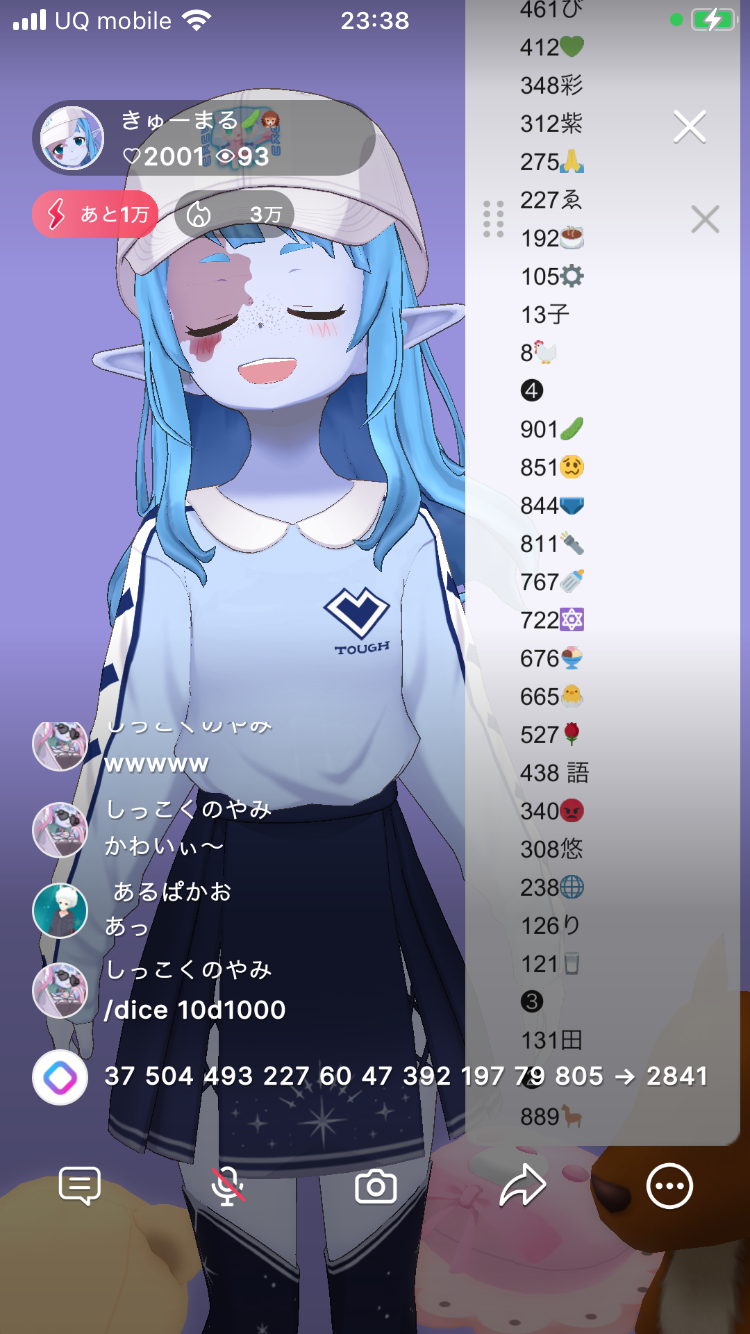Open あるぱかお's profile from comment
The image size is (750, 1334).
60,910
